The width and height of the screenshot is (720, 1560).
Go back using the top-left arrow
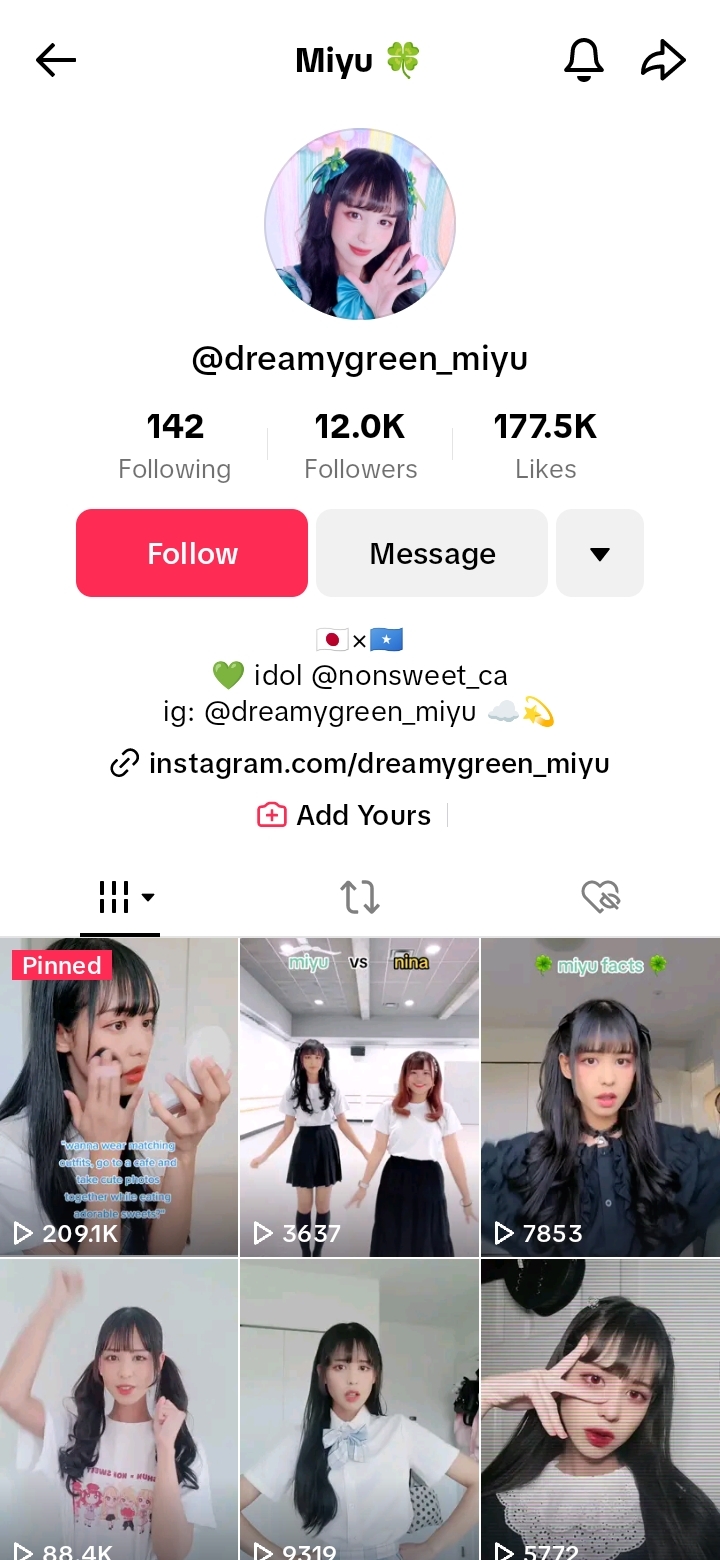point(56,61)
